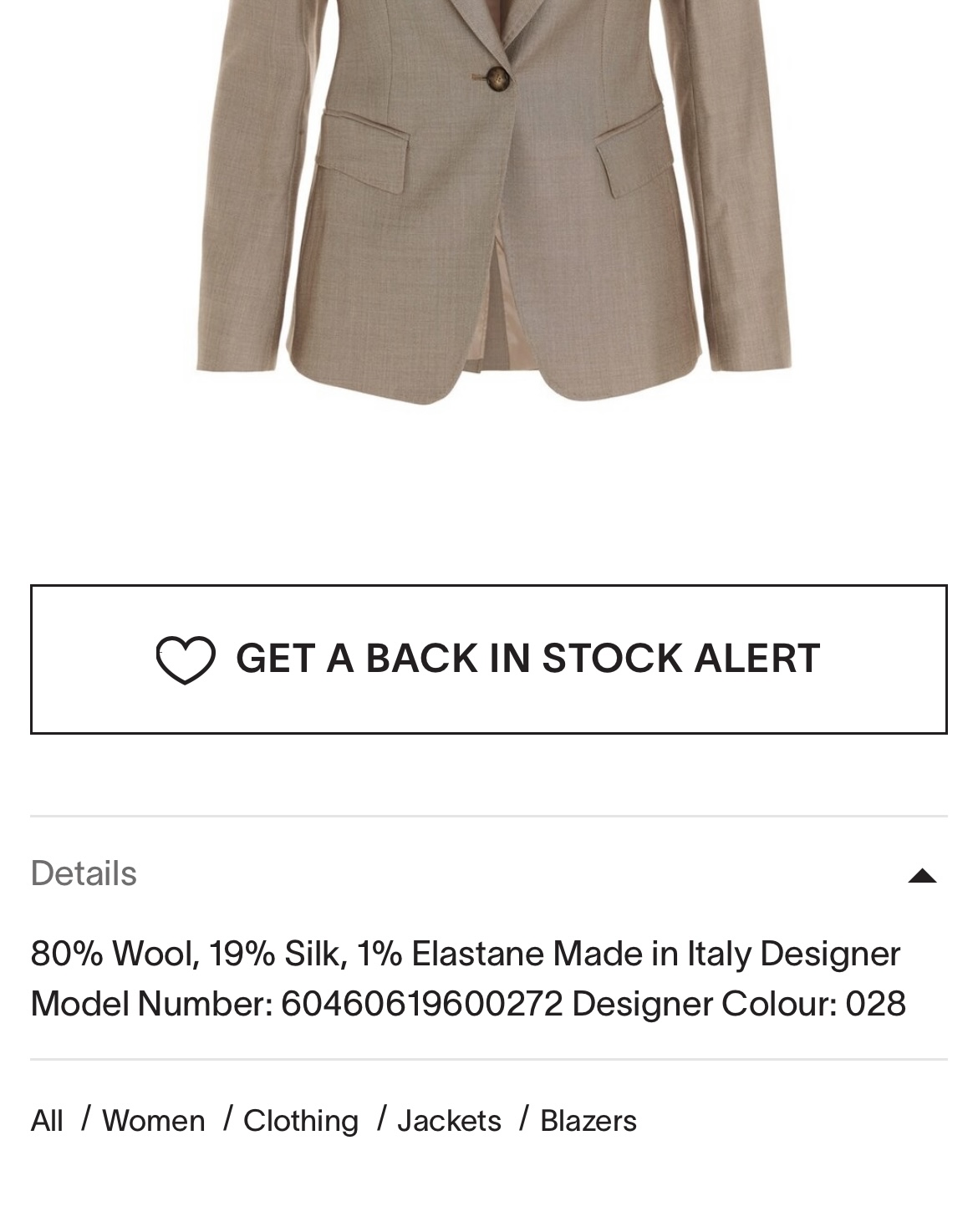The height and width of the screenshot is (1232, 978).
Task: Open the Blazers breadcrumb category
Action: coord(588,1121)
